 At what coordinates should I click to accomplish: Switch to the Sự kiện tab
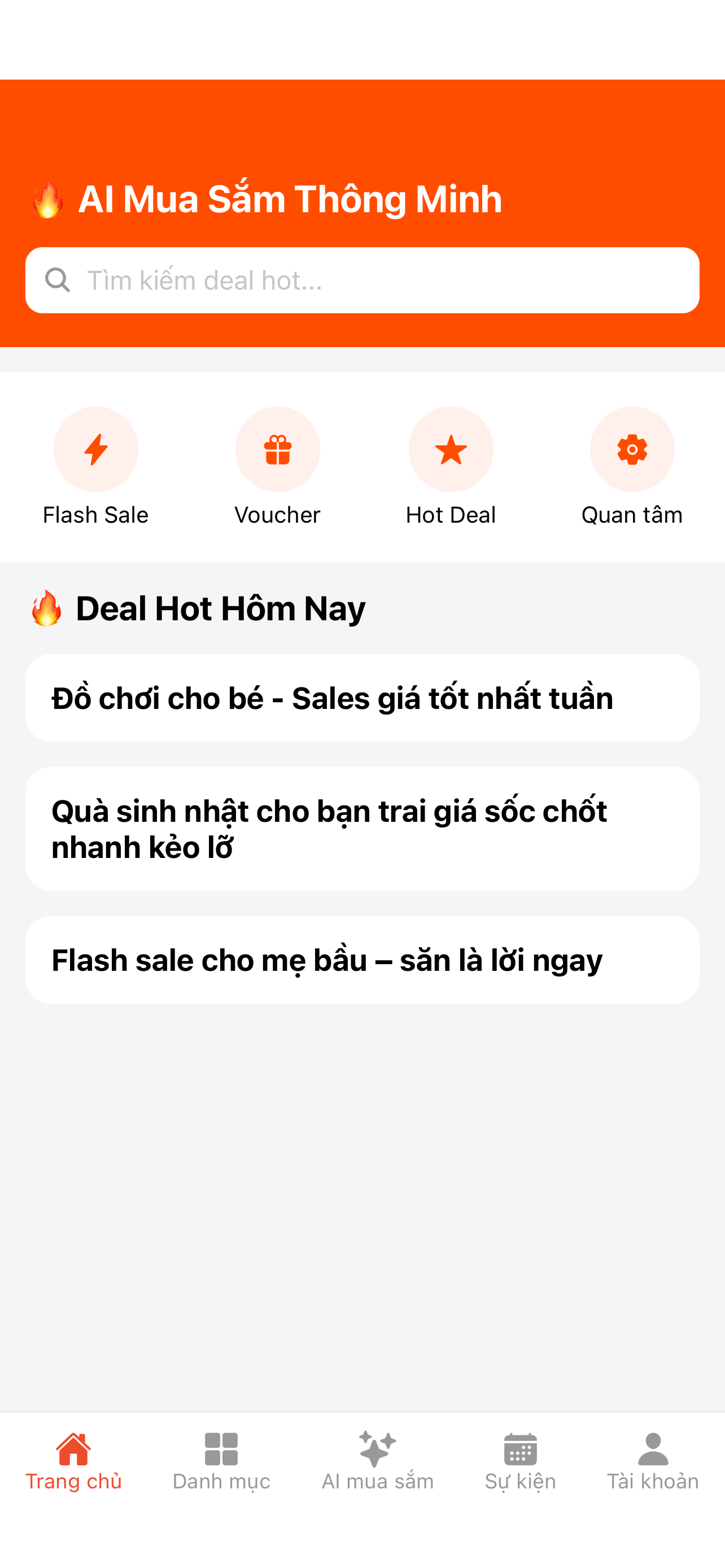[521, 1461]
